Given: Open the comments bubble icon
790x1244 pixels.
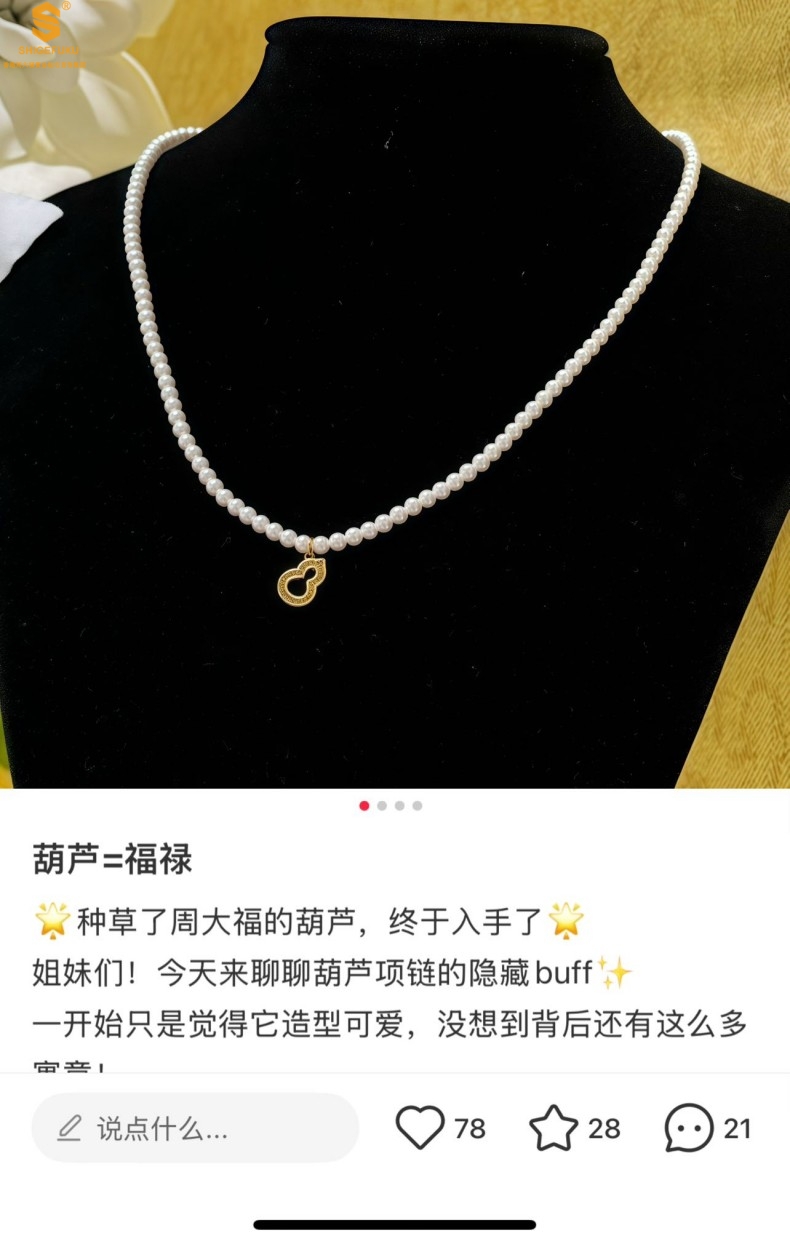Looking at the screenshot, I should 689,1128.
